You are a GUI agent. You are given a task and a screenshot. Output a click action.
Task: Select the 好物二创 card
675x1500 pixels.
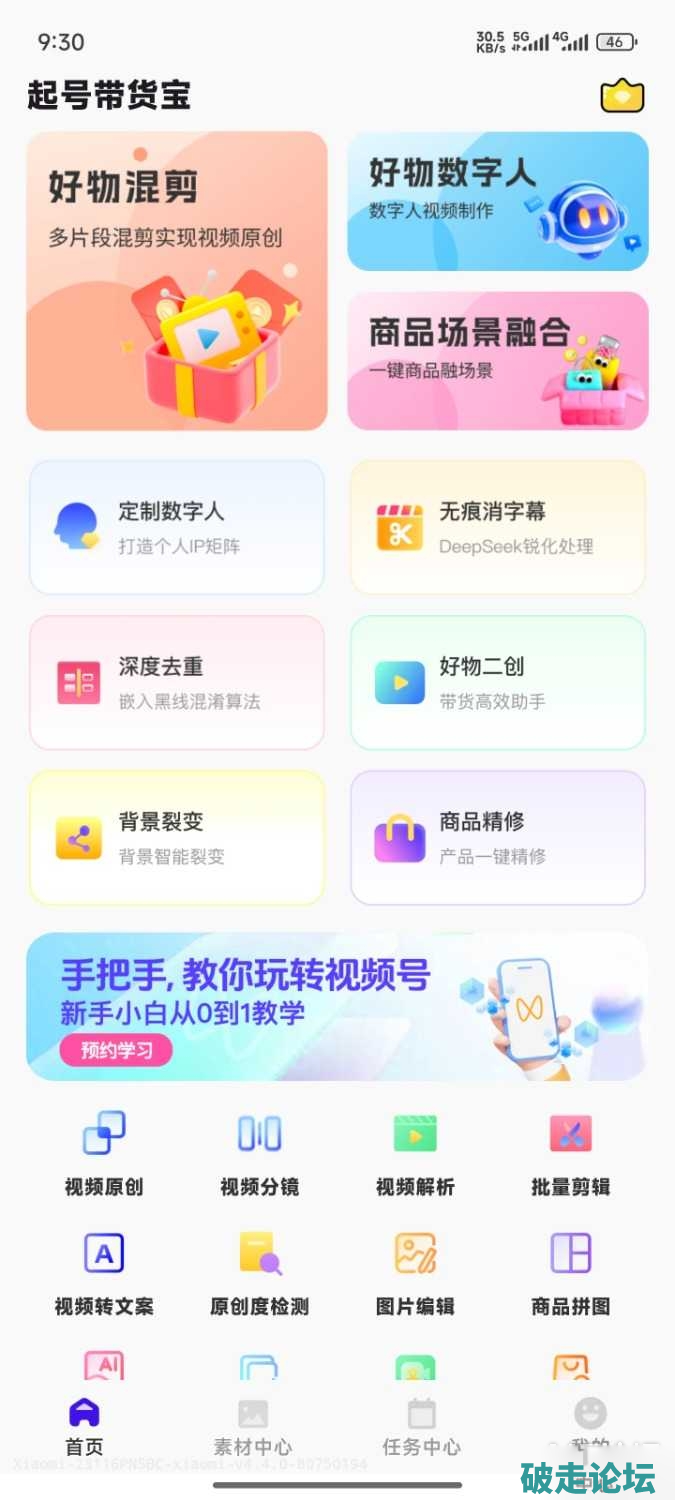[498, 682]
